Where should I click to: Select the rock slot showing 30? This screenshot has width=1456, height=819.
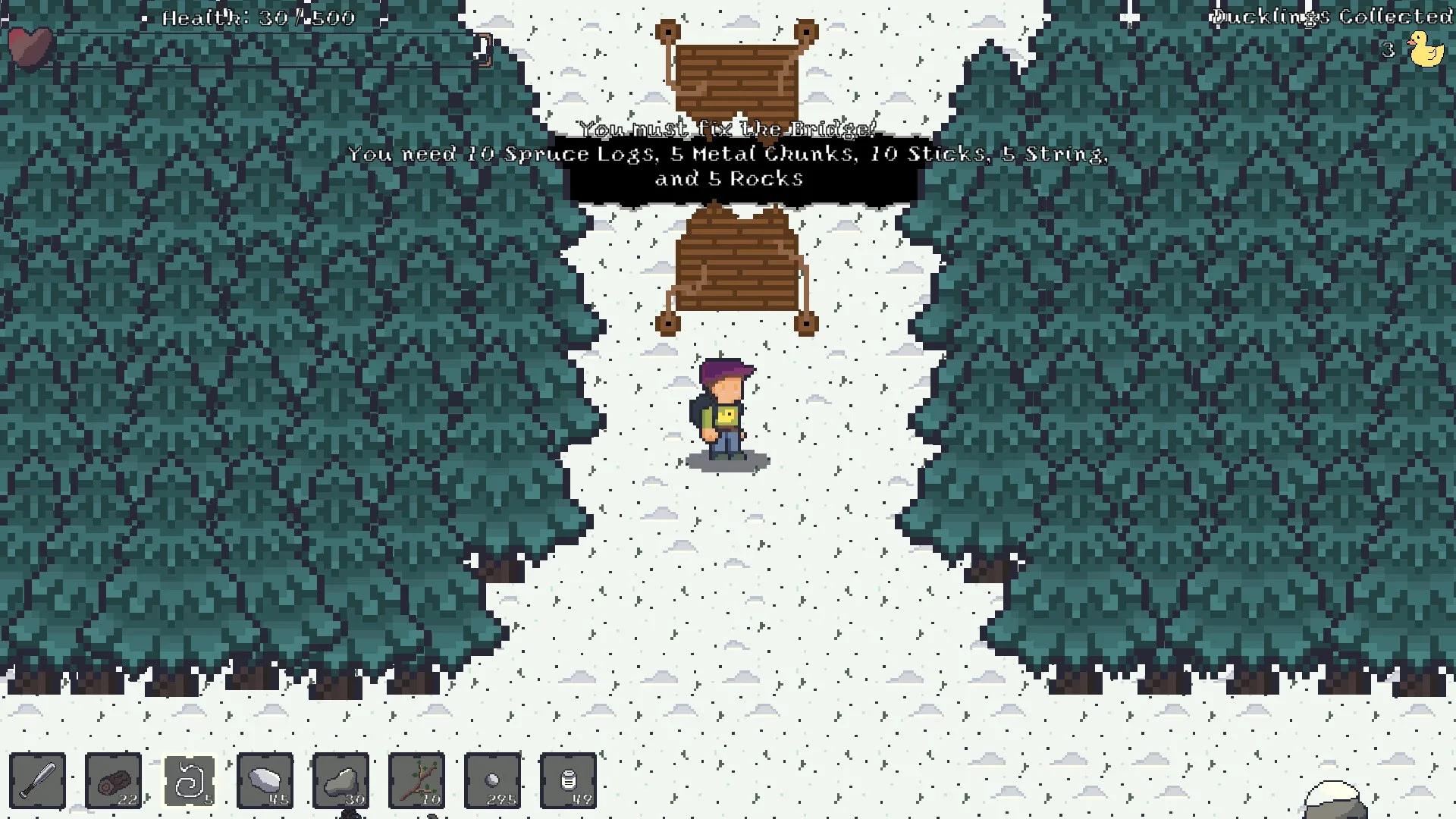point(341,780)
